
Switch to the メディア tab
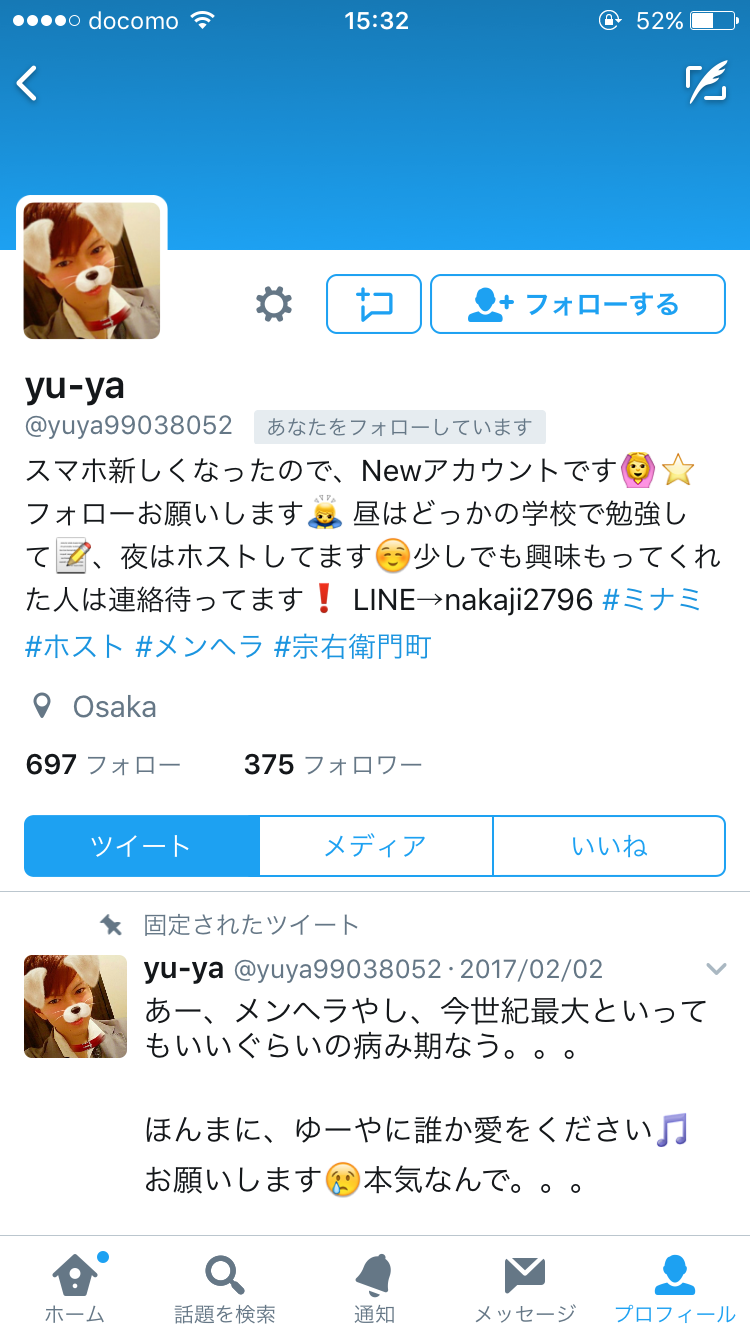376,846
